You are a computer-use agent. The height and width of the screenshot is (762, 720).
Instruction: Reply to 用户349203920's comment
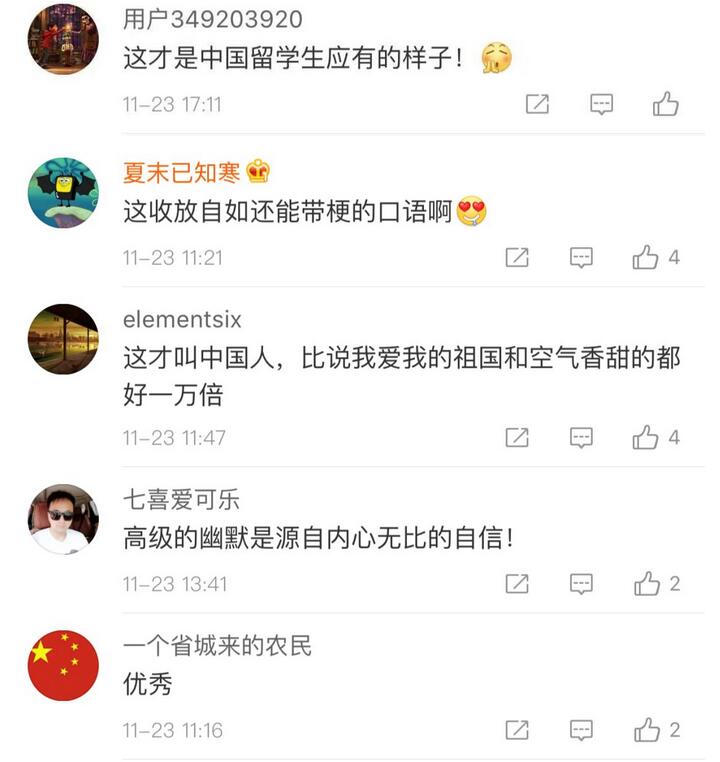click(x=601, y=104)
